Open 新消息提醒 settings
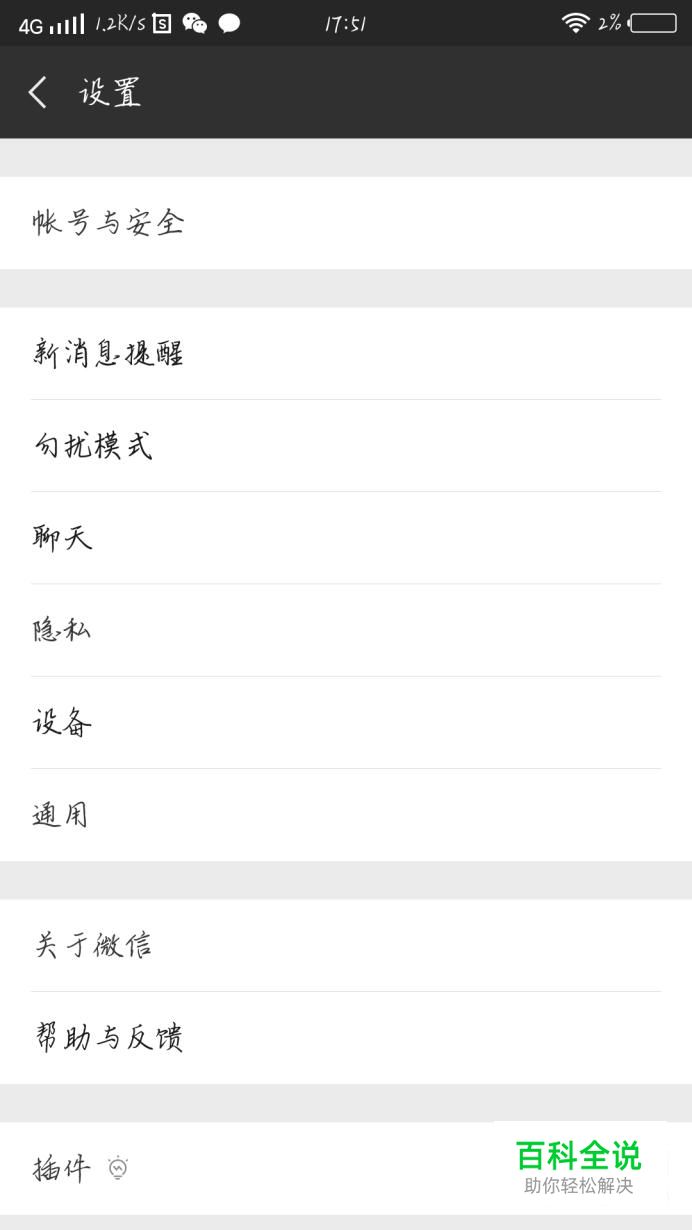The height and width of the screenshot is (1230, 692). [x=346, y=353]
